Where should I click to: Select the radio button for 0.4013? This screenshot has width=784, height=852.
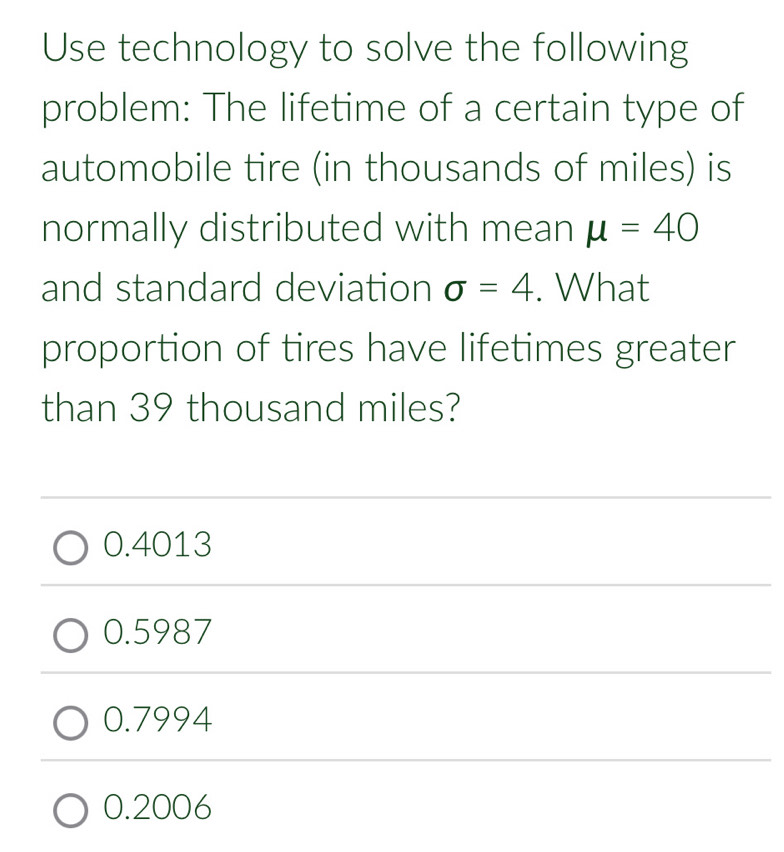[70, 546]
